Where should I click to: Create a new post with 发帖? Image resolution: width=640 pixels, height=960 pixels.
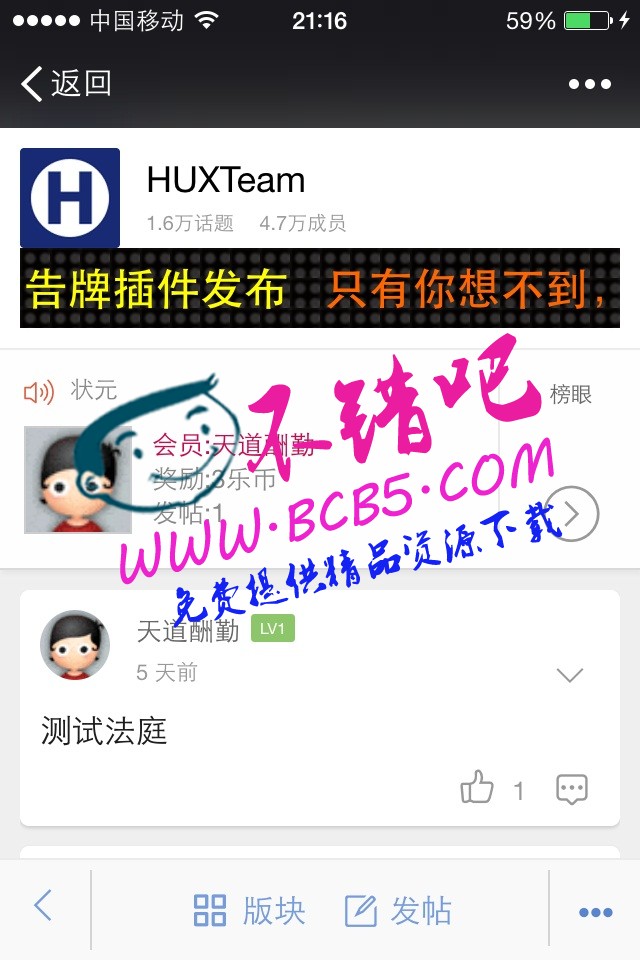point(398,911)
